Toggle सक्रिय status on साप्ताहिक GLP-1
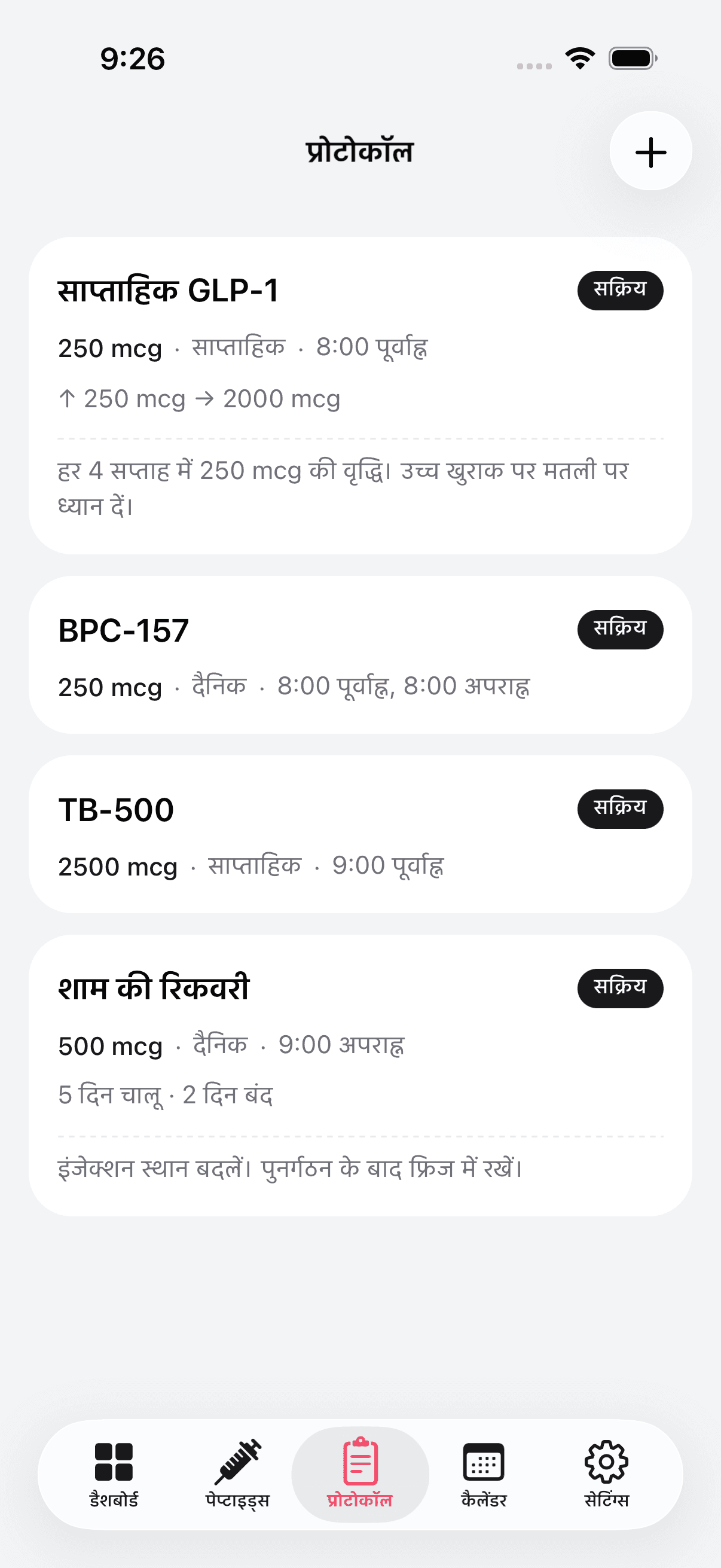 (620, 291)
